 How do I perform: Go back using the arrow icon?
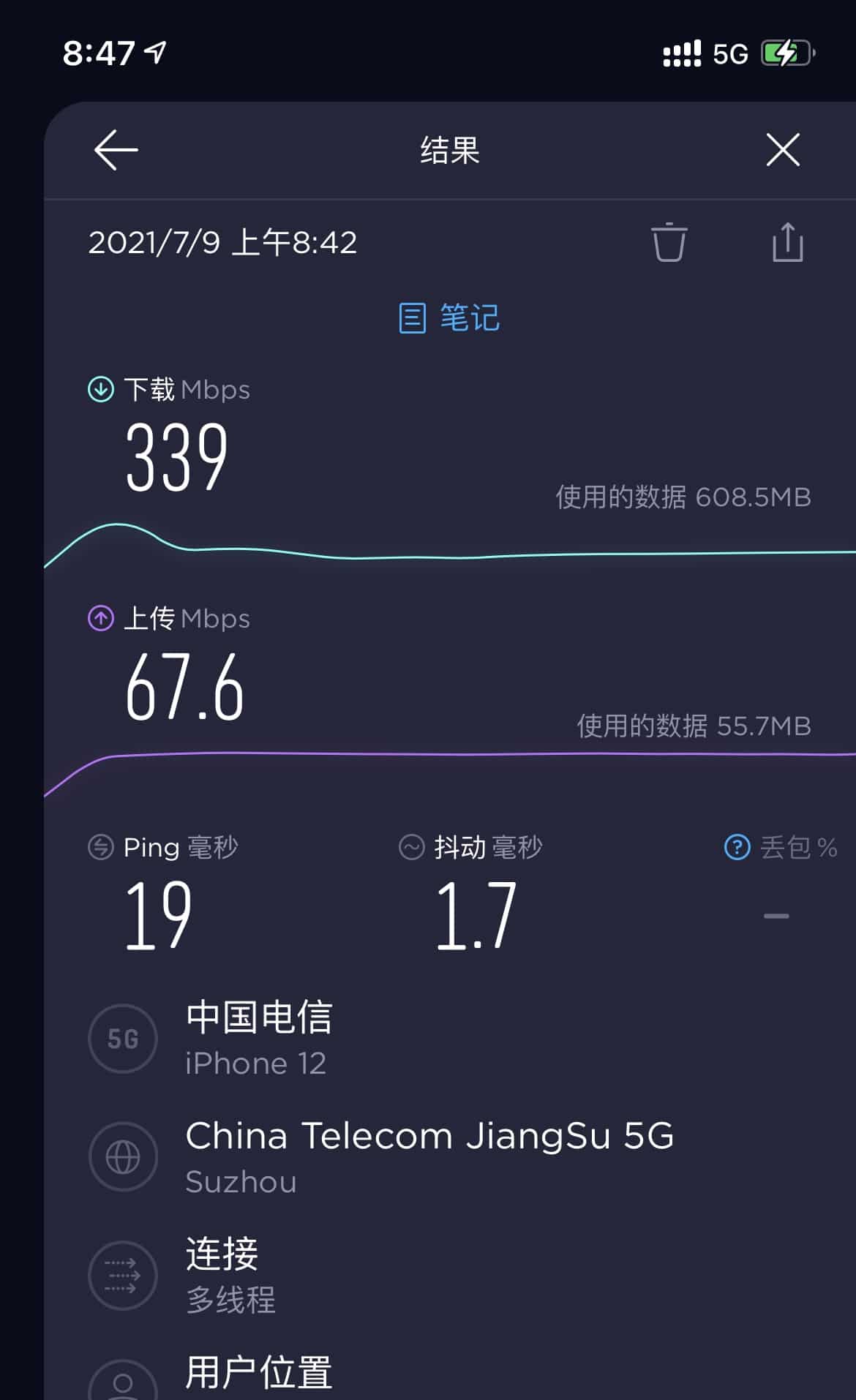pos(116,150)
